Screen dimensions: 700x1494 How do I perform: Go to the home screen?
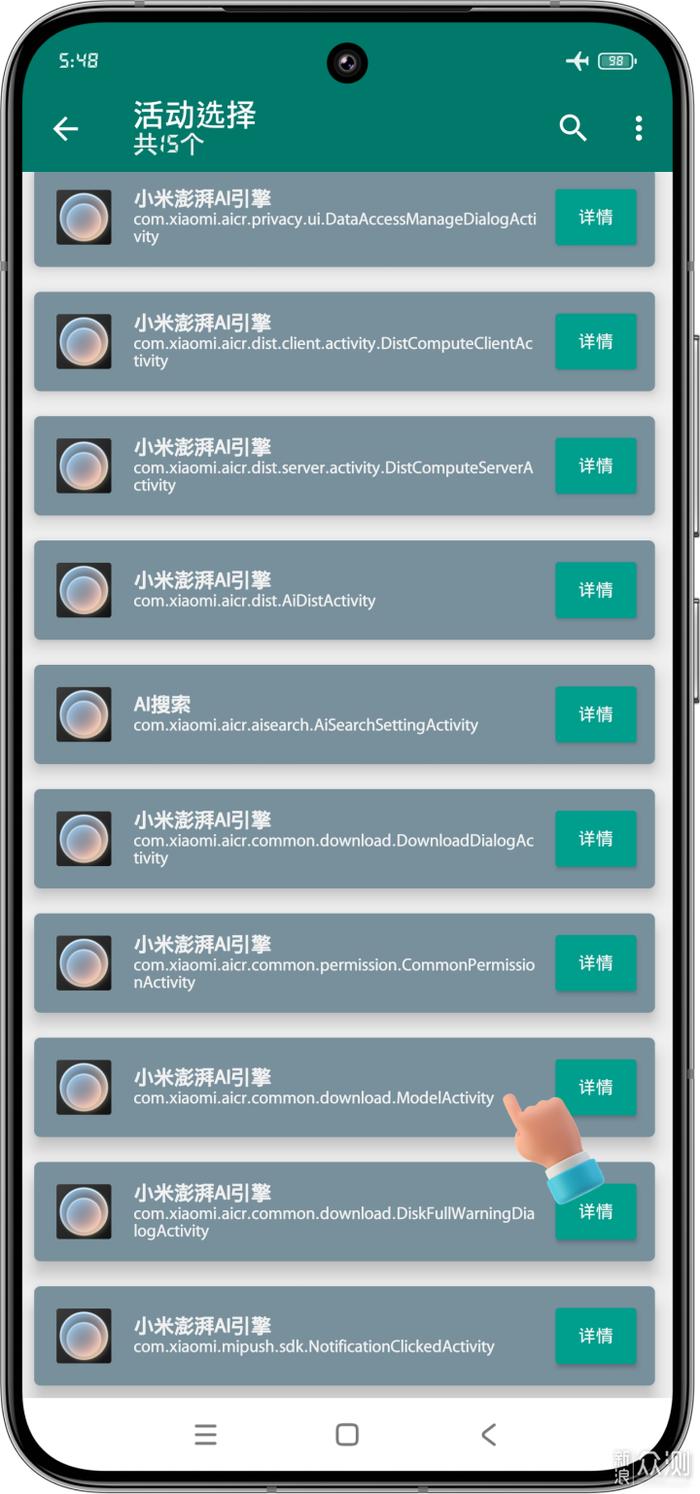347,1435
